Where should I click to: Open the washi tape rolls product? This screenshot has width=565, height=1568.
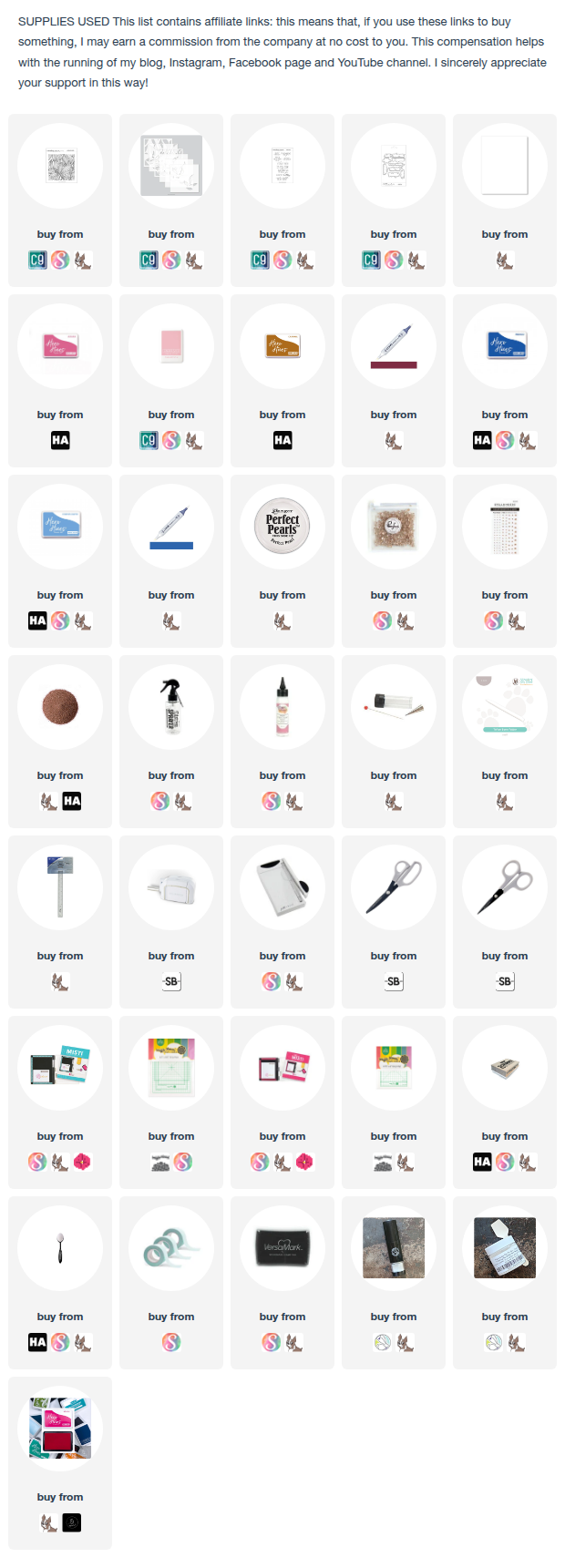(171, 1248)
